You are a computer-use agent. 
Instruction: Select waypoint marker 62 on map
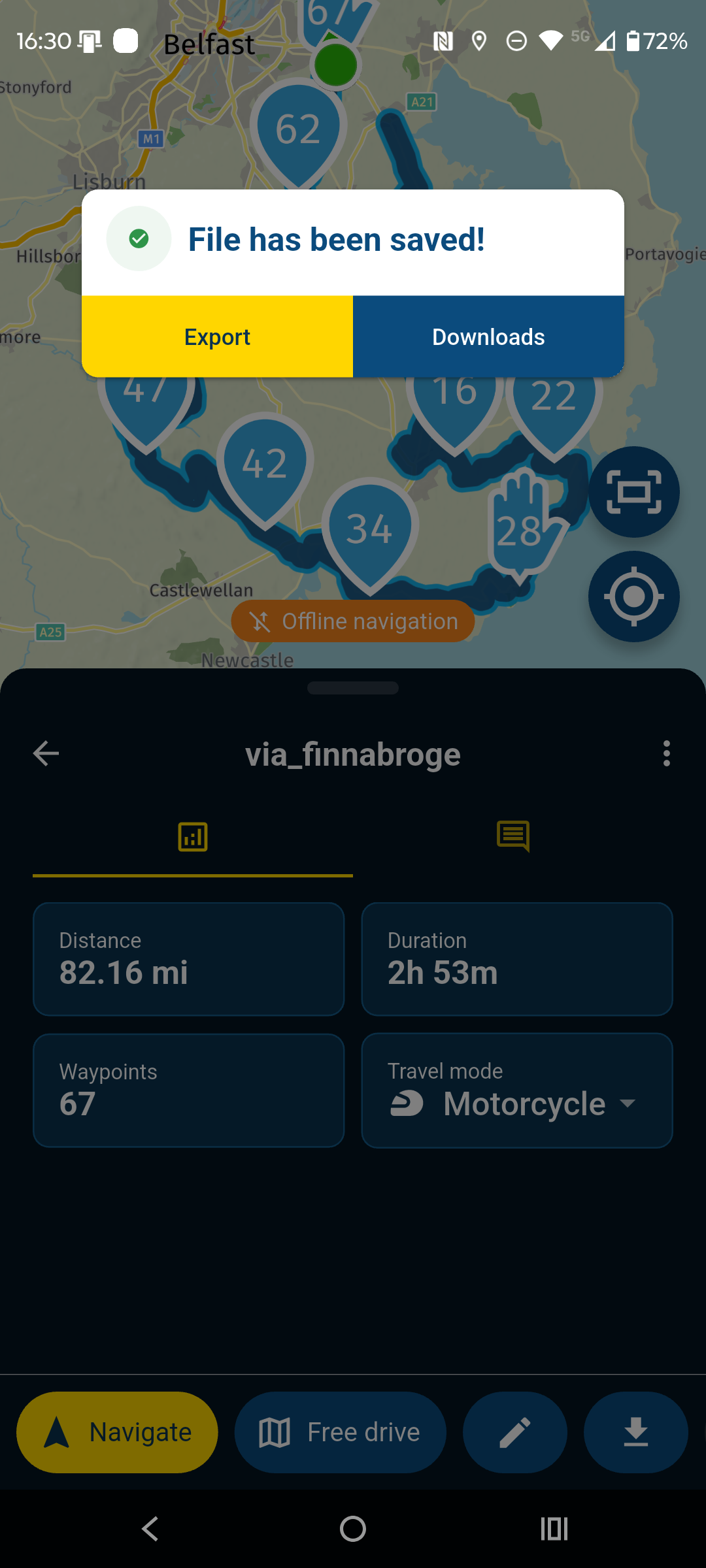pos(299,129)
